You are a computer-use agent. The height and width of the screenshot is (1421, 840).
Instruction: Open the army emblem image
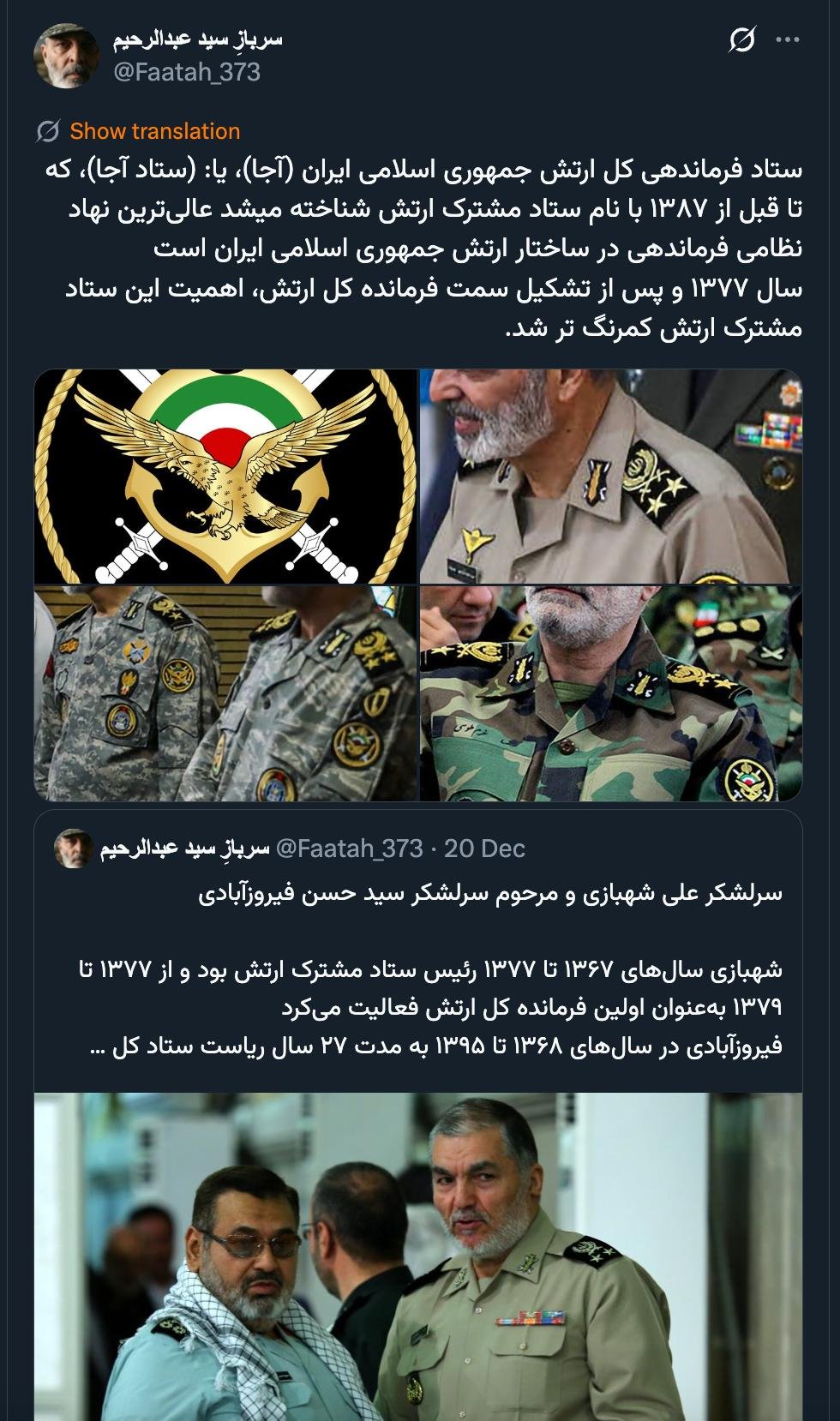[x=225, y=477]
